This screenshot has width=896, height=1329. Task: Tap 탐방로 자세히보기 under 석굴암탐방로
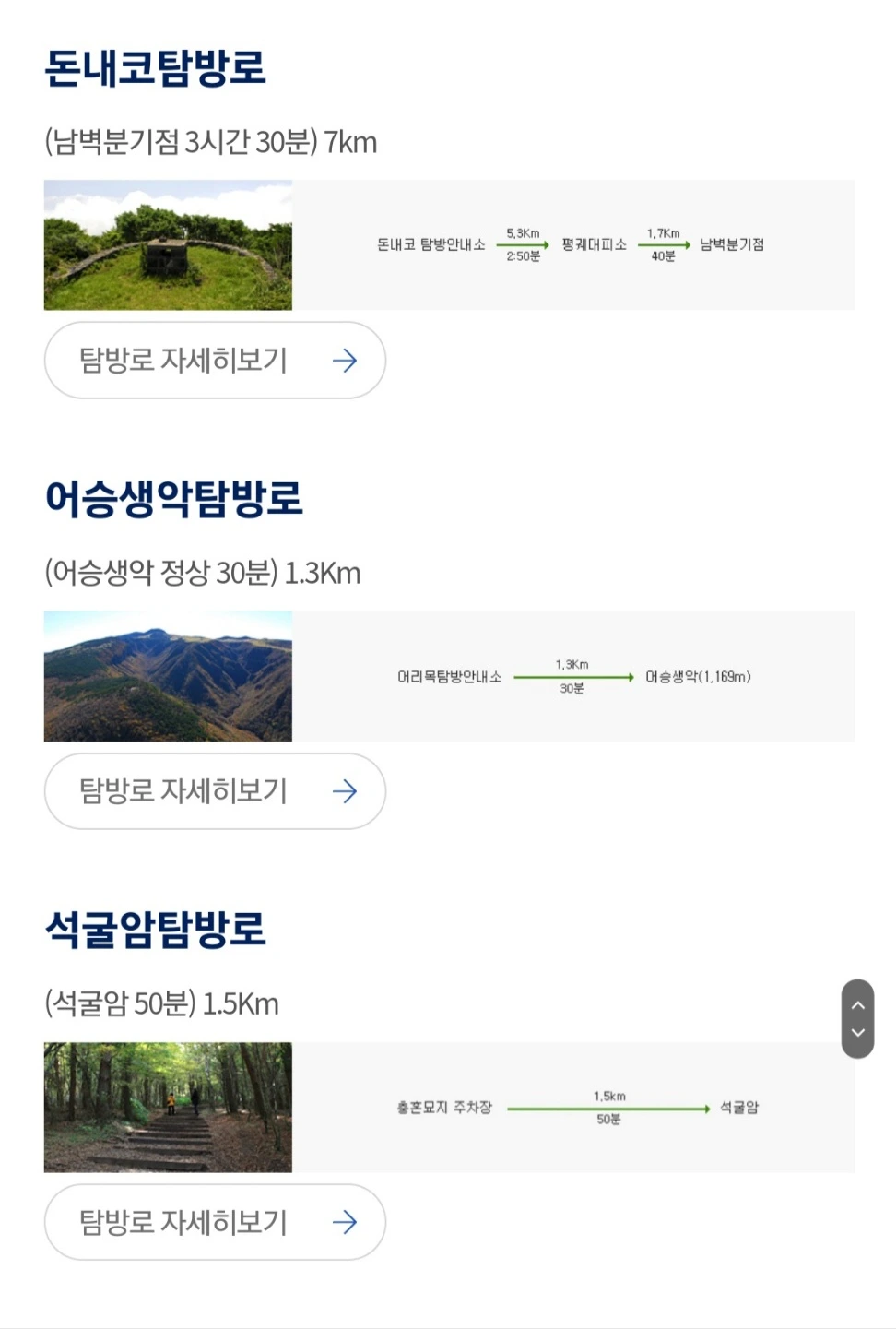coord(215,1221)
